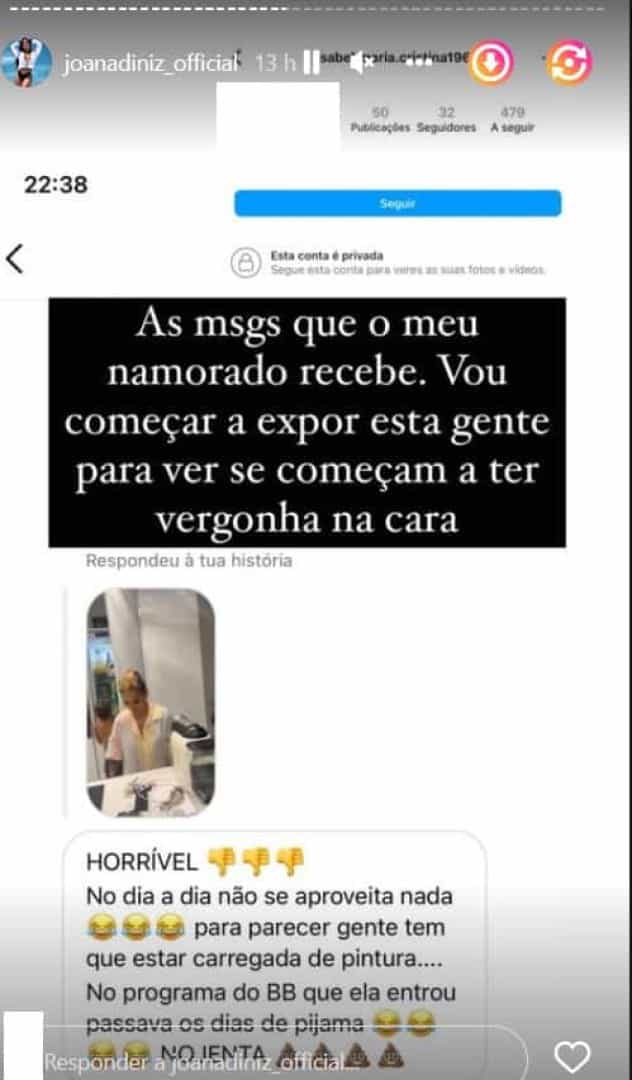The height and width of the screenshot is (1080, 632).
Task: Open joanadiniz_official's profile picture
Action: pyautogui.click(x=26, y=62)
